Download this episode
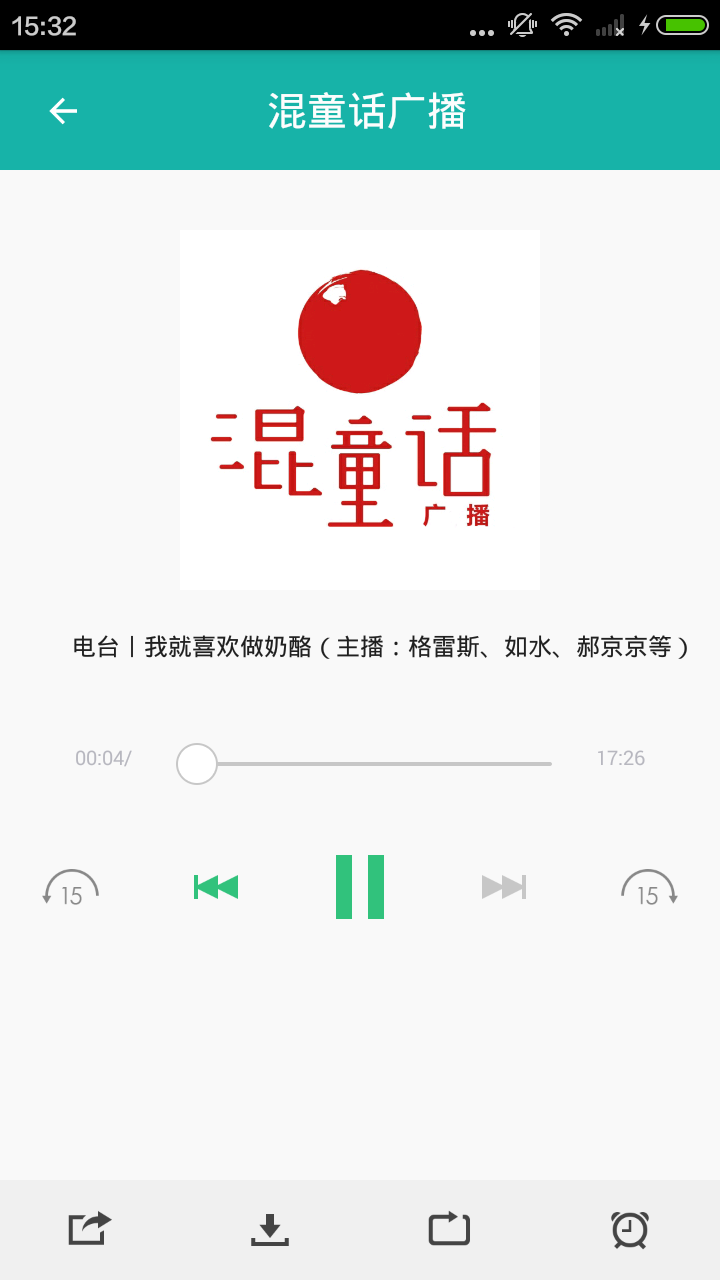 [x=268, y=1227]
